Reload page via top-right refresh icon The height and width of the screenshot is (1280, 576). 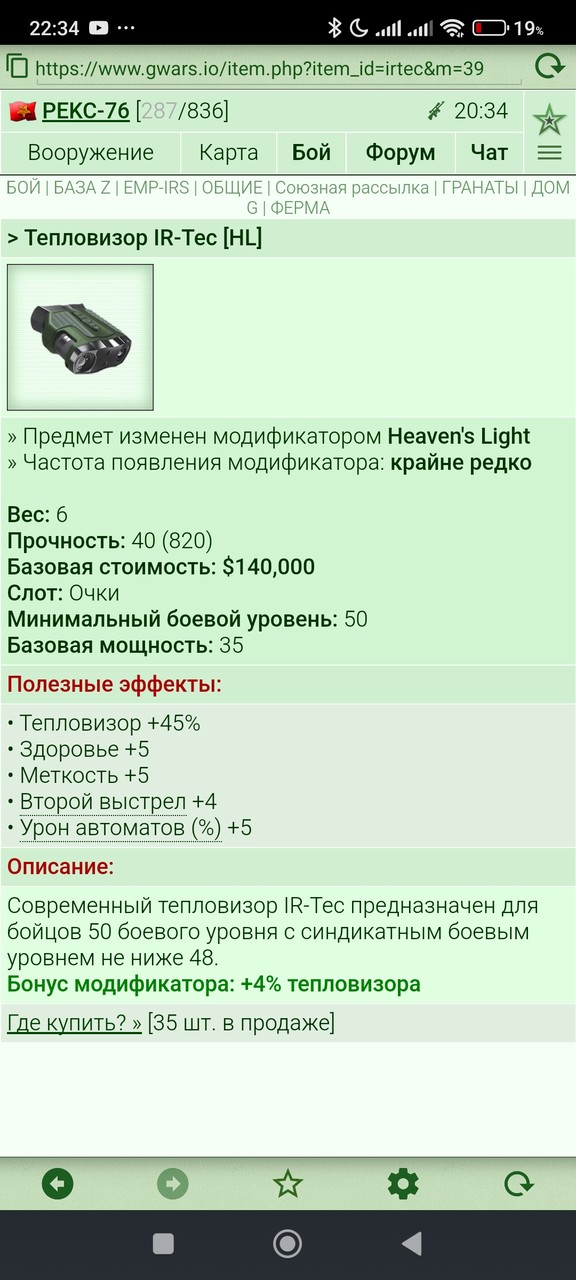(549, 67)
